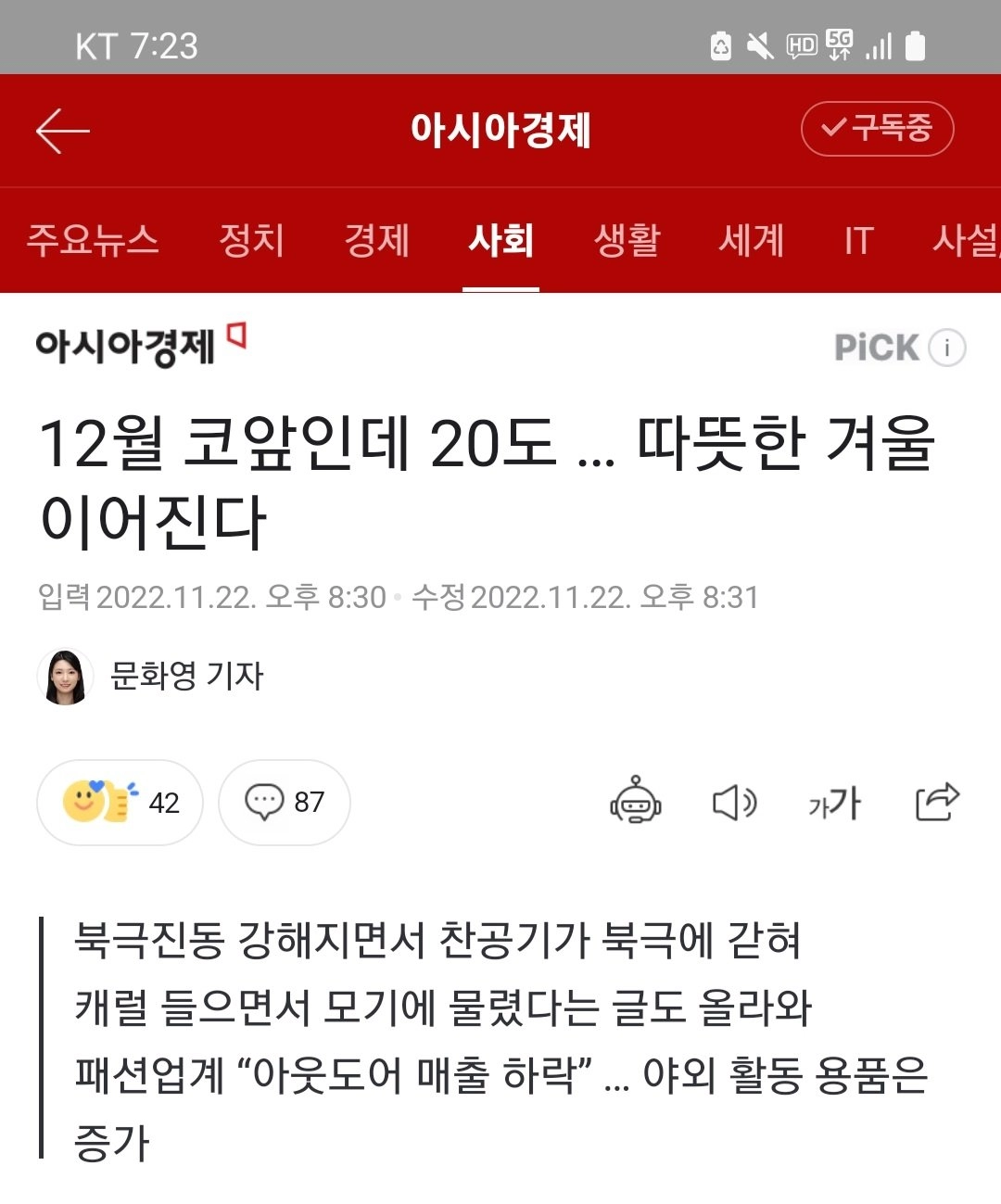Change font size with 가가 icon
Screen dimensions: 1001x1204
(x=834, y=802)
